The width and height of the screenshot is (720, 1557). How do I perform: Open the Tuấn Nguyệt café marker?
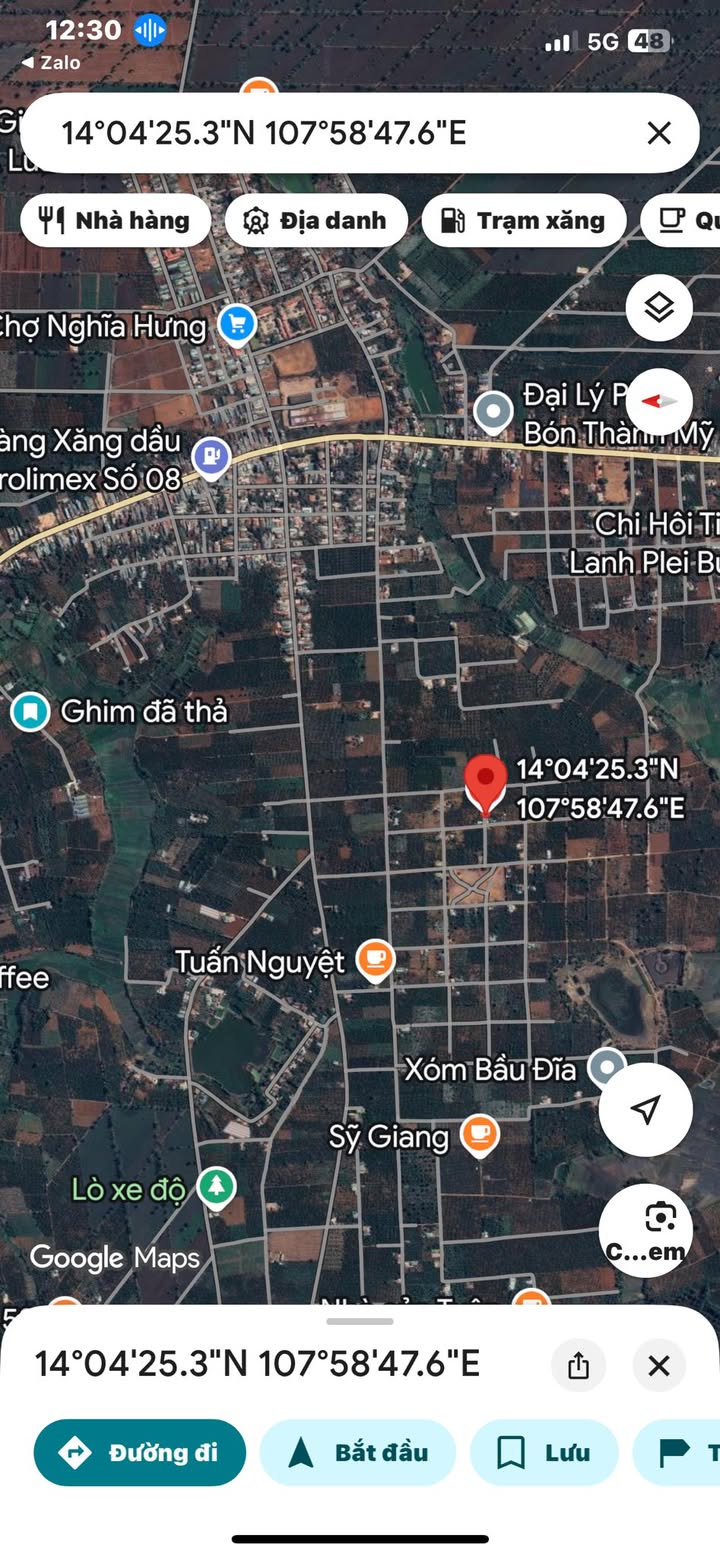click(x=376, y=961)
